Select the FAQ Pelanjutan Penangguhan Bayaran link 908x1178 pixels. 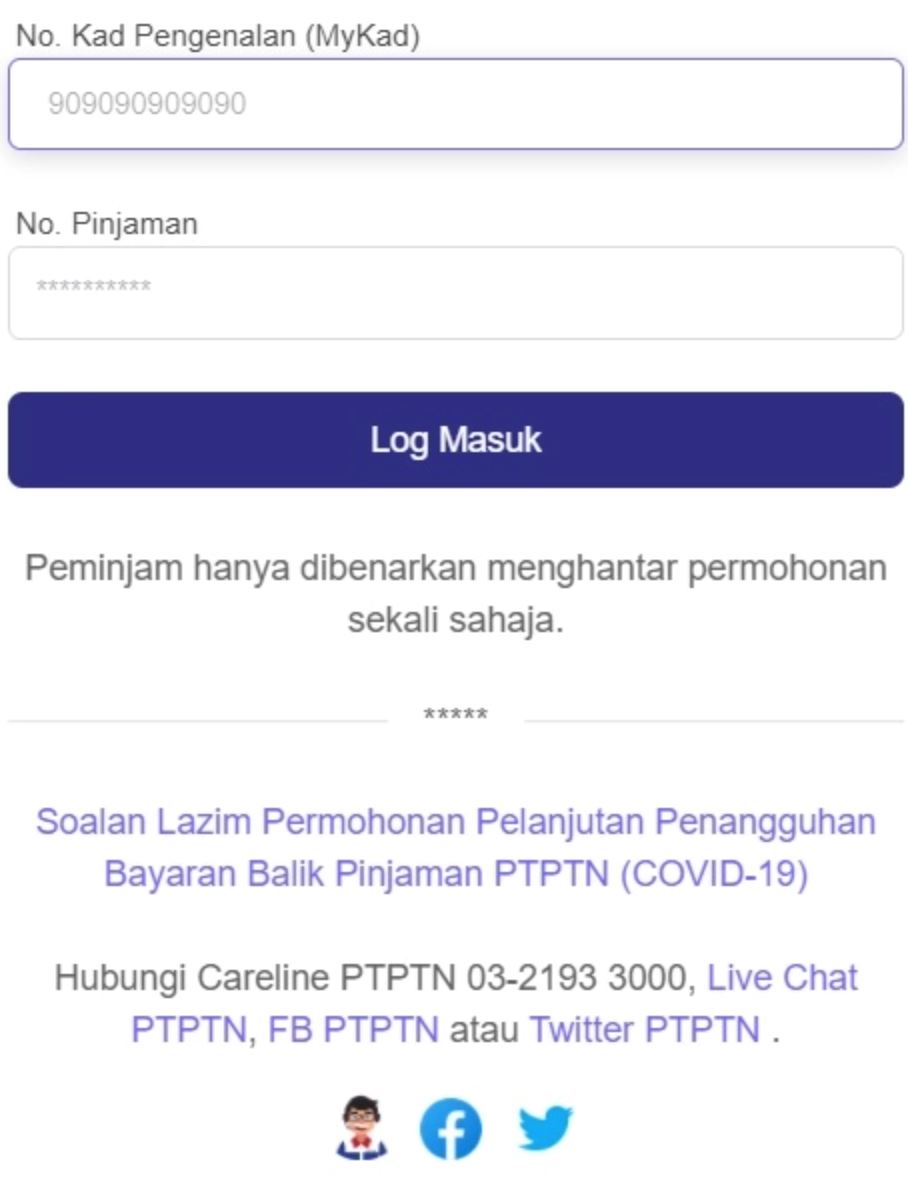click(454, 848)
